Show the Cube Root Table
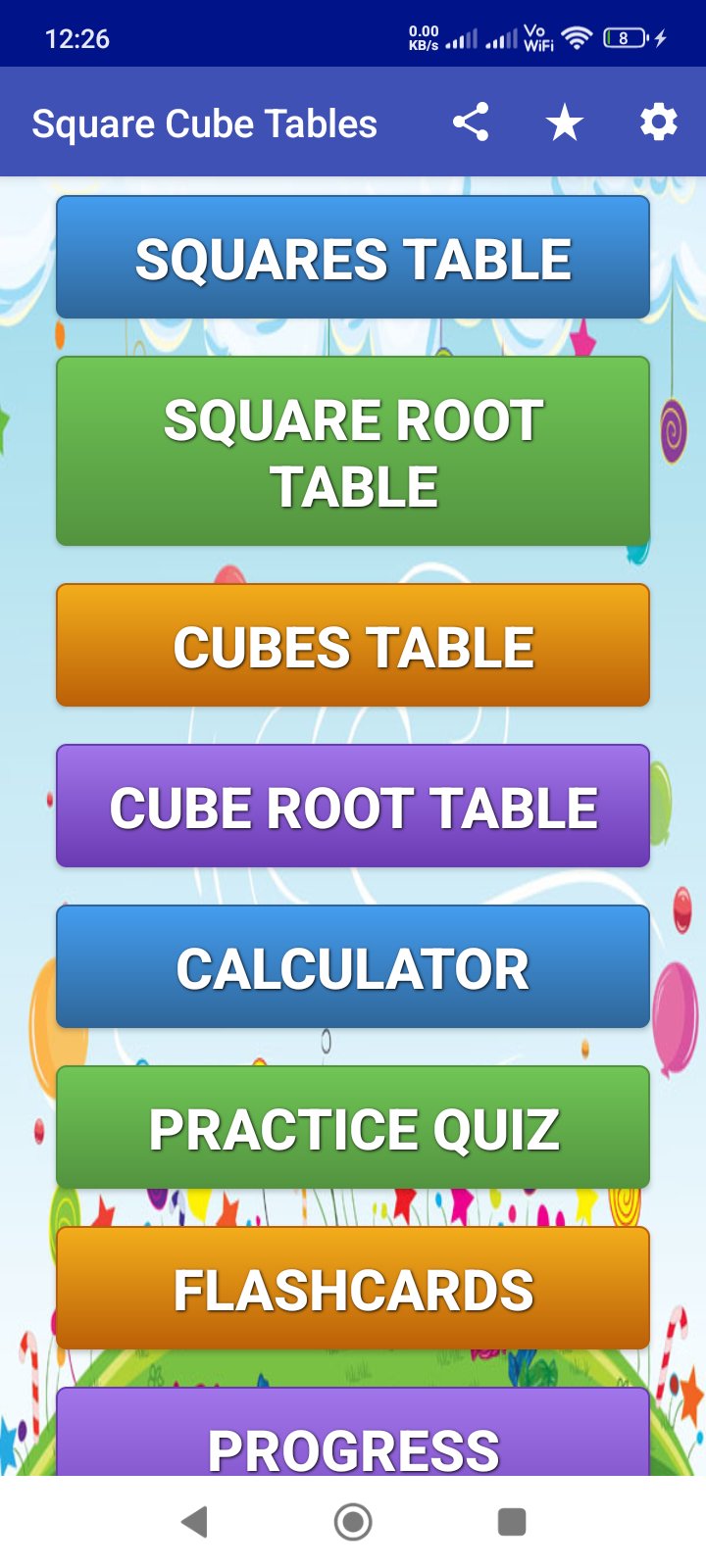706x1568 pixels. point(353,807)
